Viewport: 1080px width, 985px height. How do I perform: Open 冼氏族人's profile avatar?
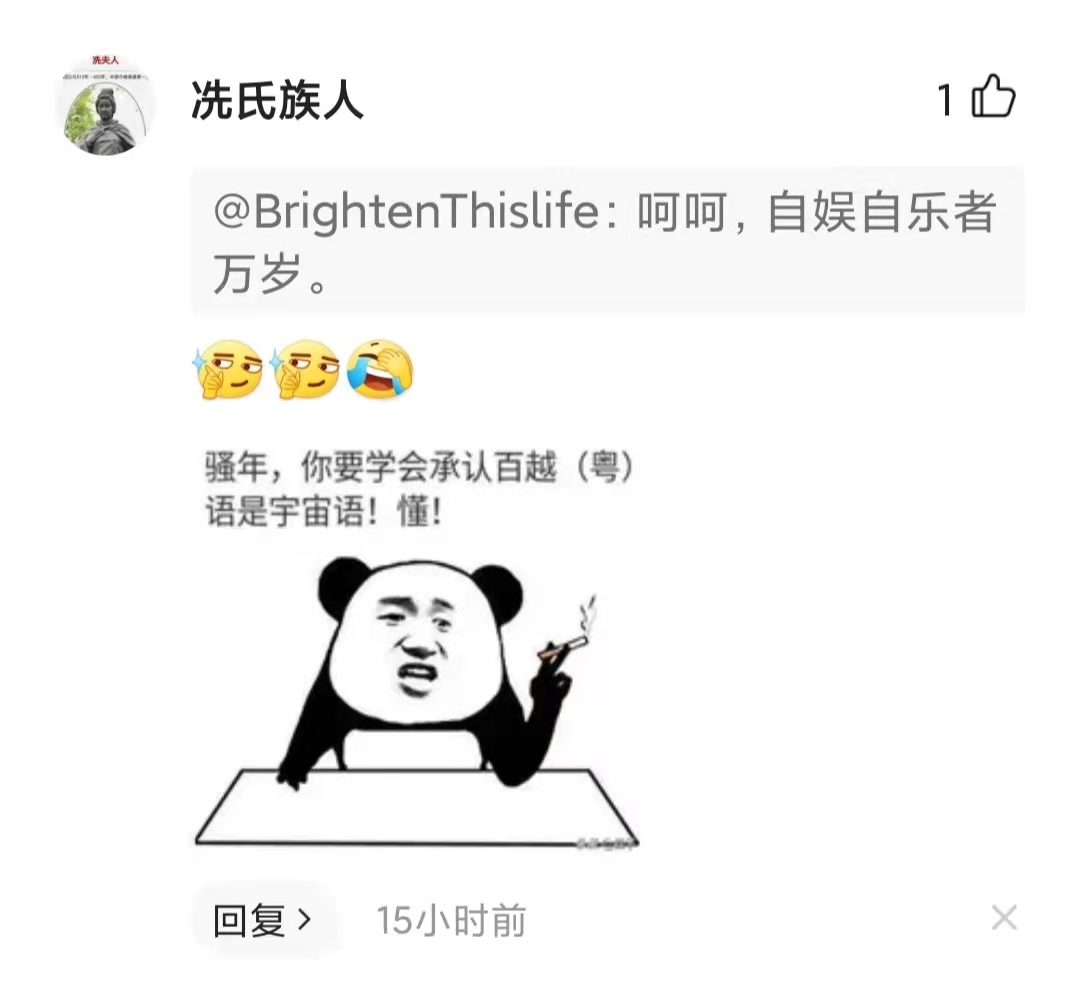pyautogui.click(x=104, y=108)
